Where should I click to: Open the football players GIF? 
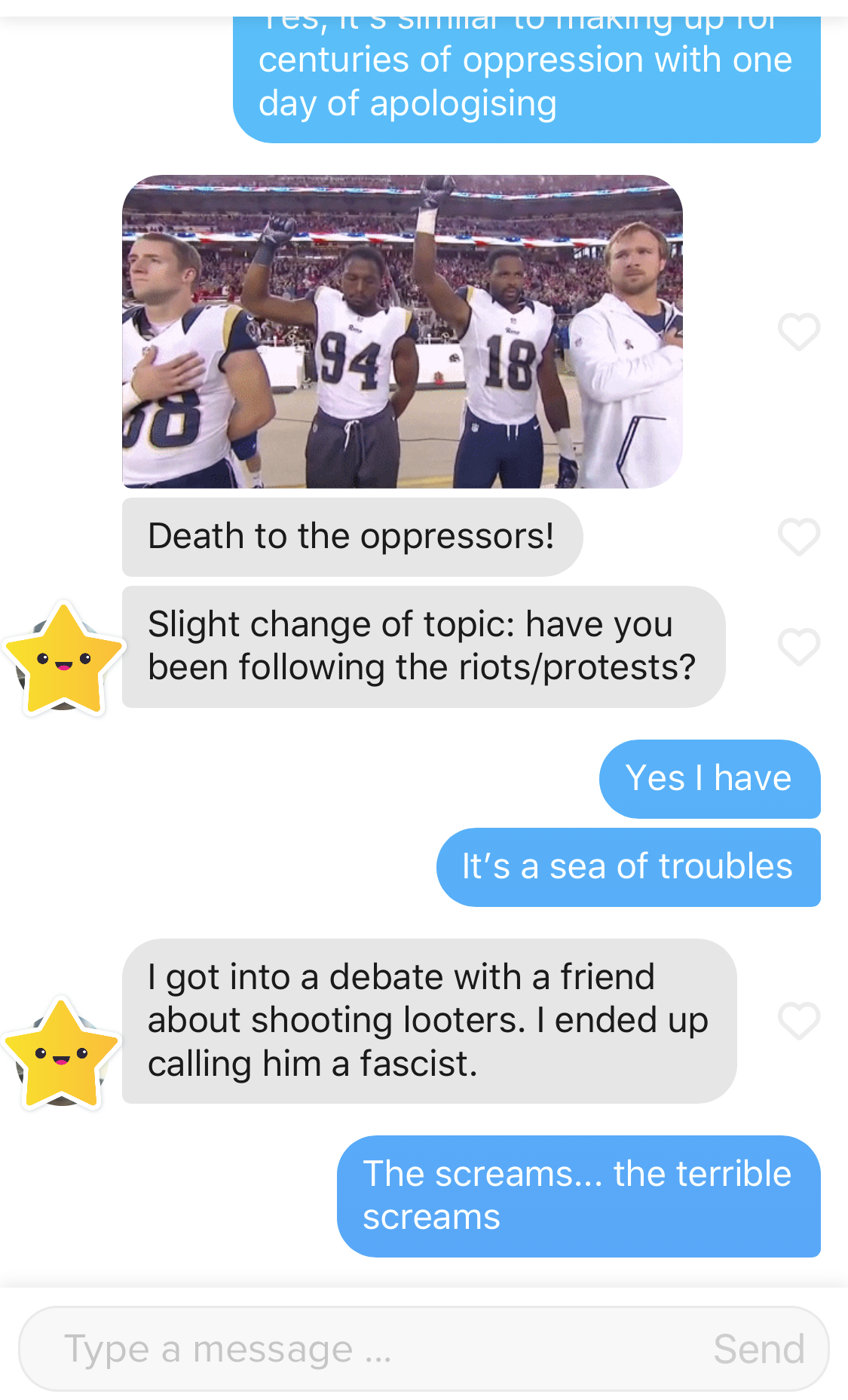403,332
